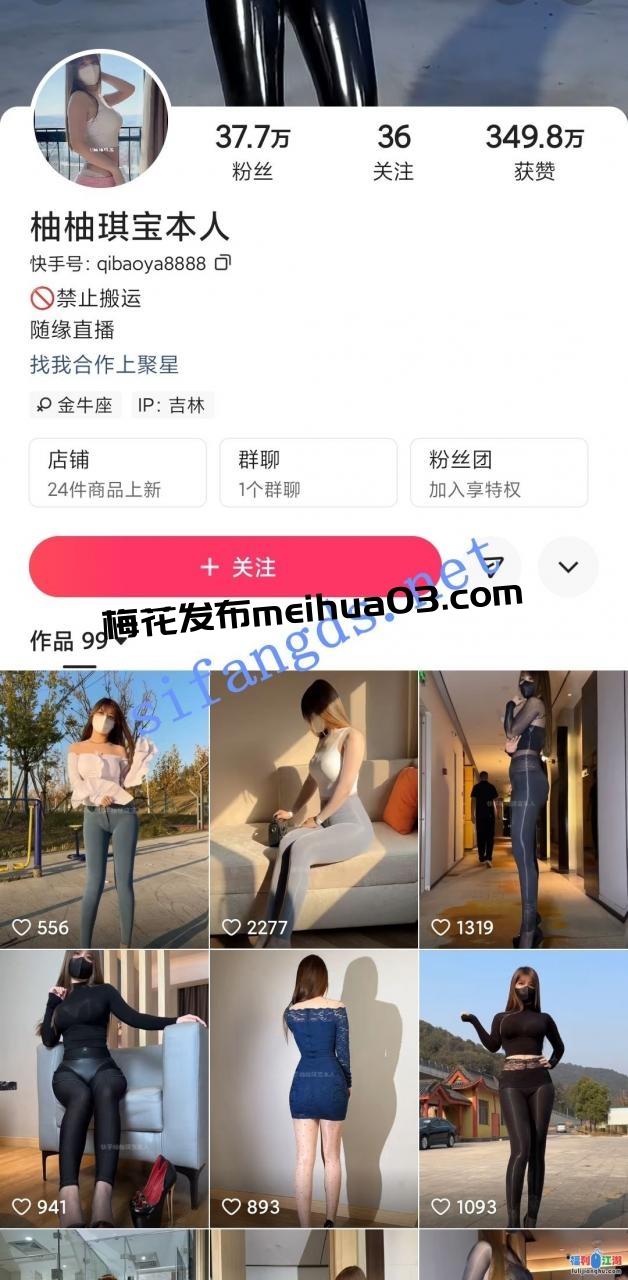This screenshot has height=1280, width=628.
Task: View the 37.7万 粉丝 followers list
Action: (x=252, y=151)
